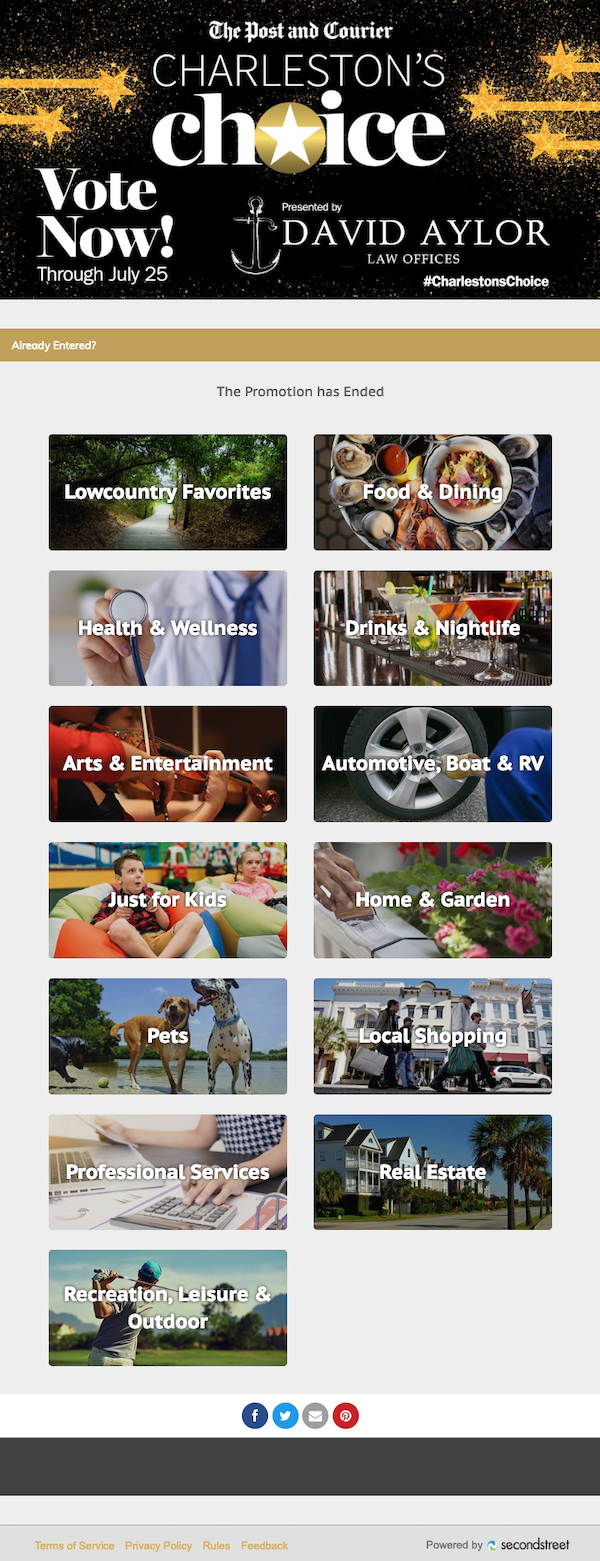Open the Food & Dining category
600x1561 pixels.
(x=433, y=492)
